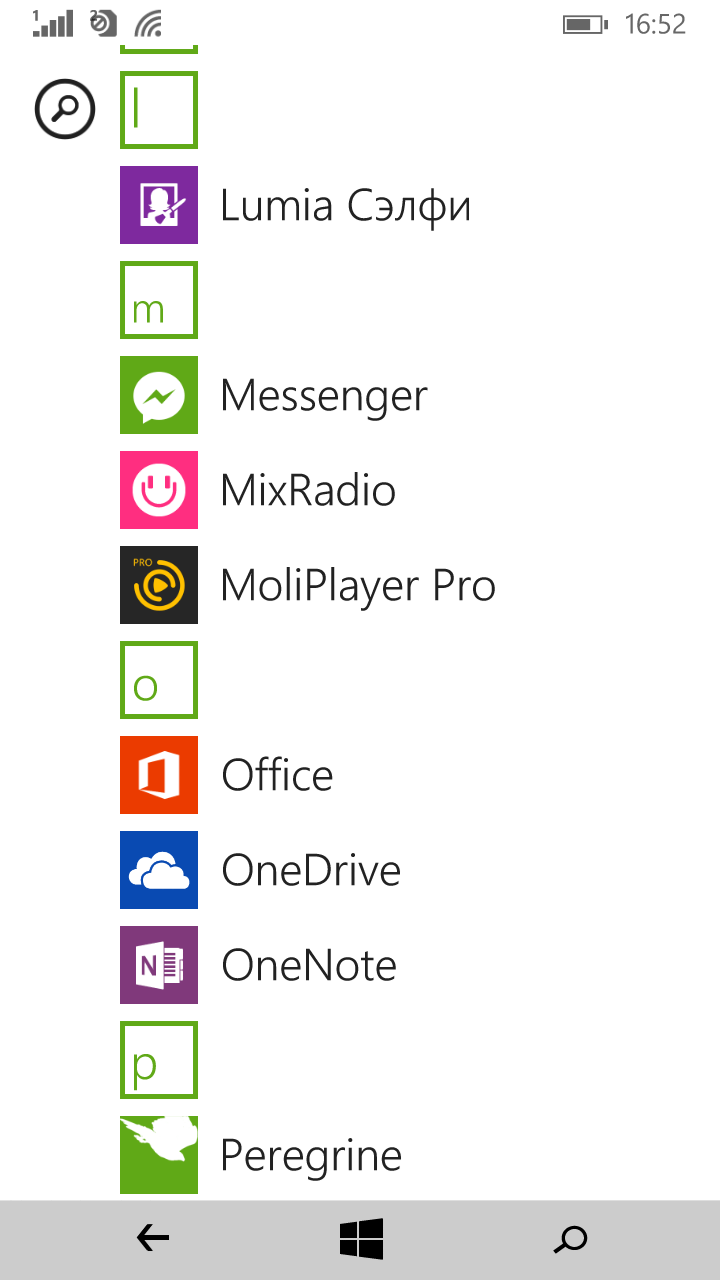
Task: Tap the circular search icon beside app list
Action: point(65,110)
